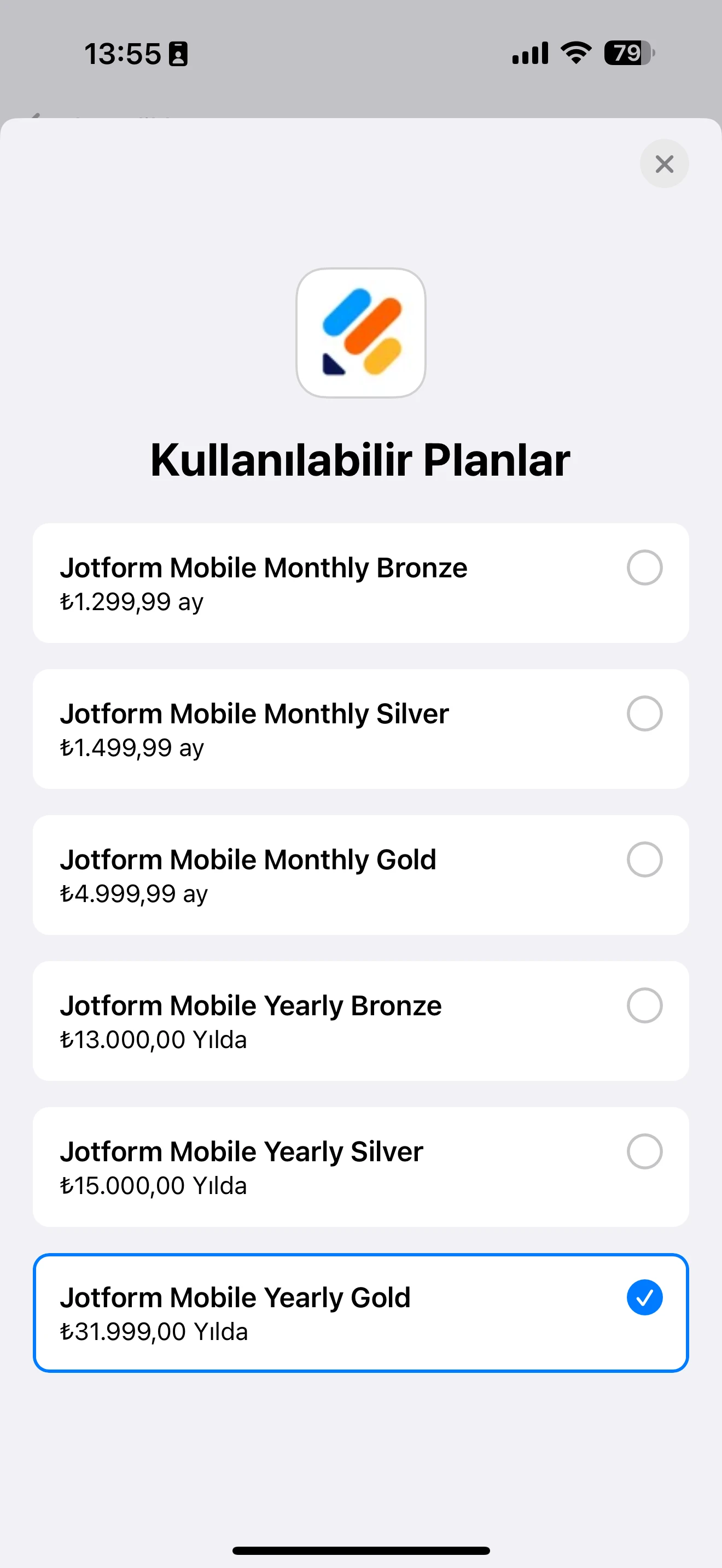The height and width of the screenshot is (1568, 722).
Task: Click the Jotform app icon
Action: click(x=360, y=332)
